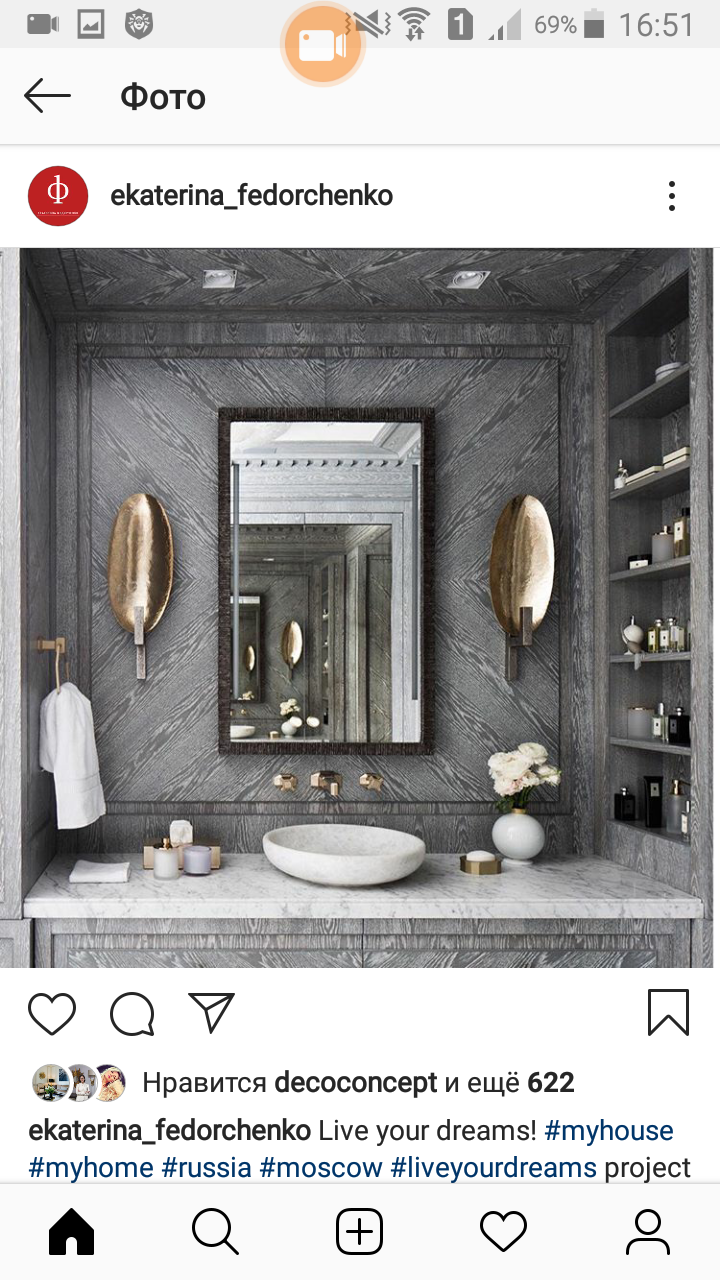720x1280 pixels.
Task: Switch to the Profile tab
Action: pyautogui.click(x=647, y=1231)
